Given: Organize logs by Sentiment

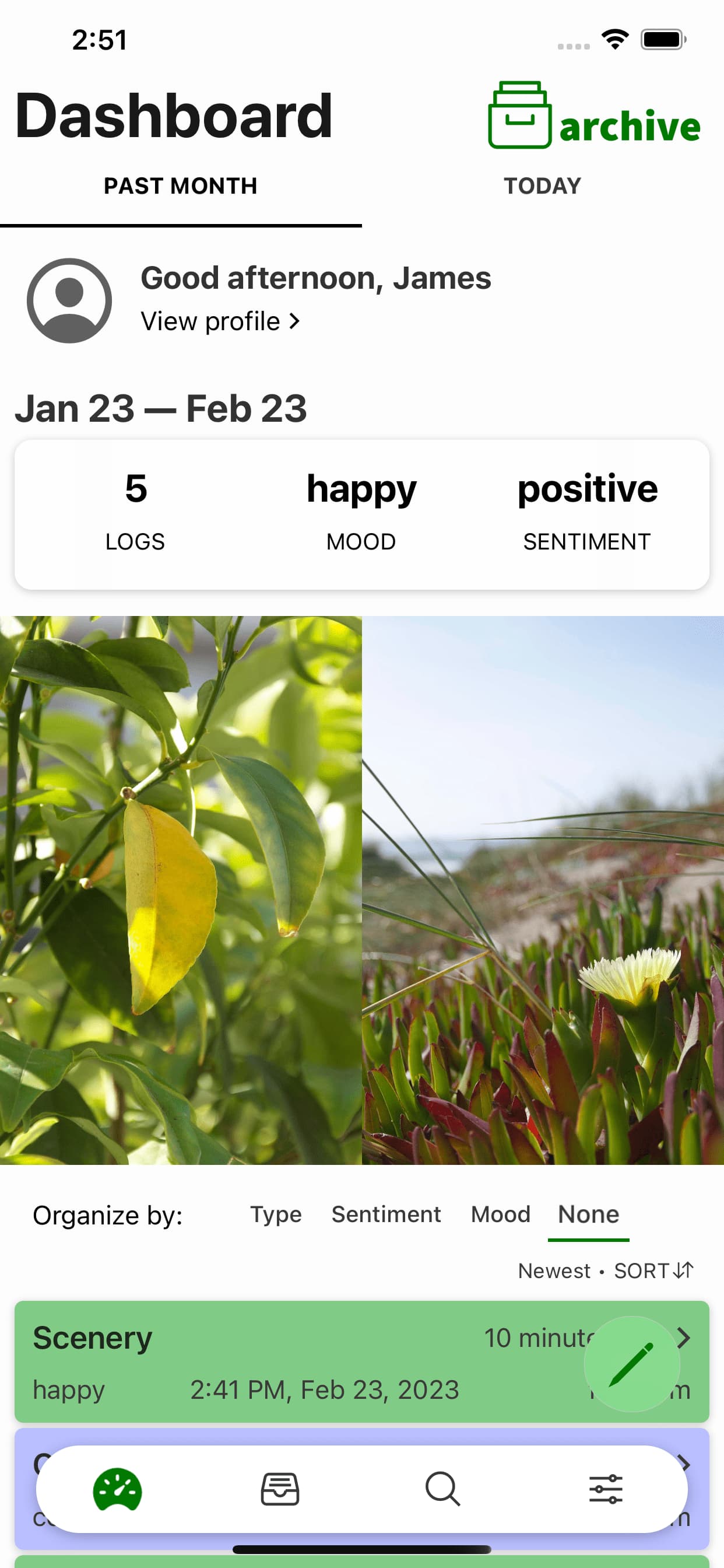Looking at the screenshot, I should [386, 1214].
